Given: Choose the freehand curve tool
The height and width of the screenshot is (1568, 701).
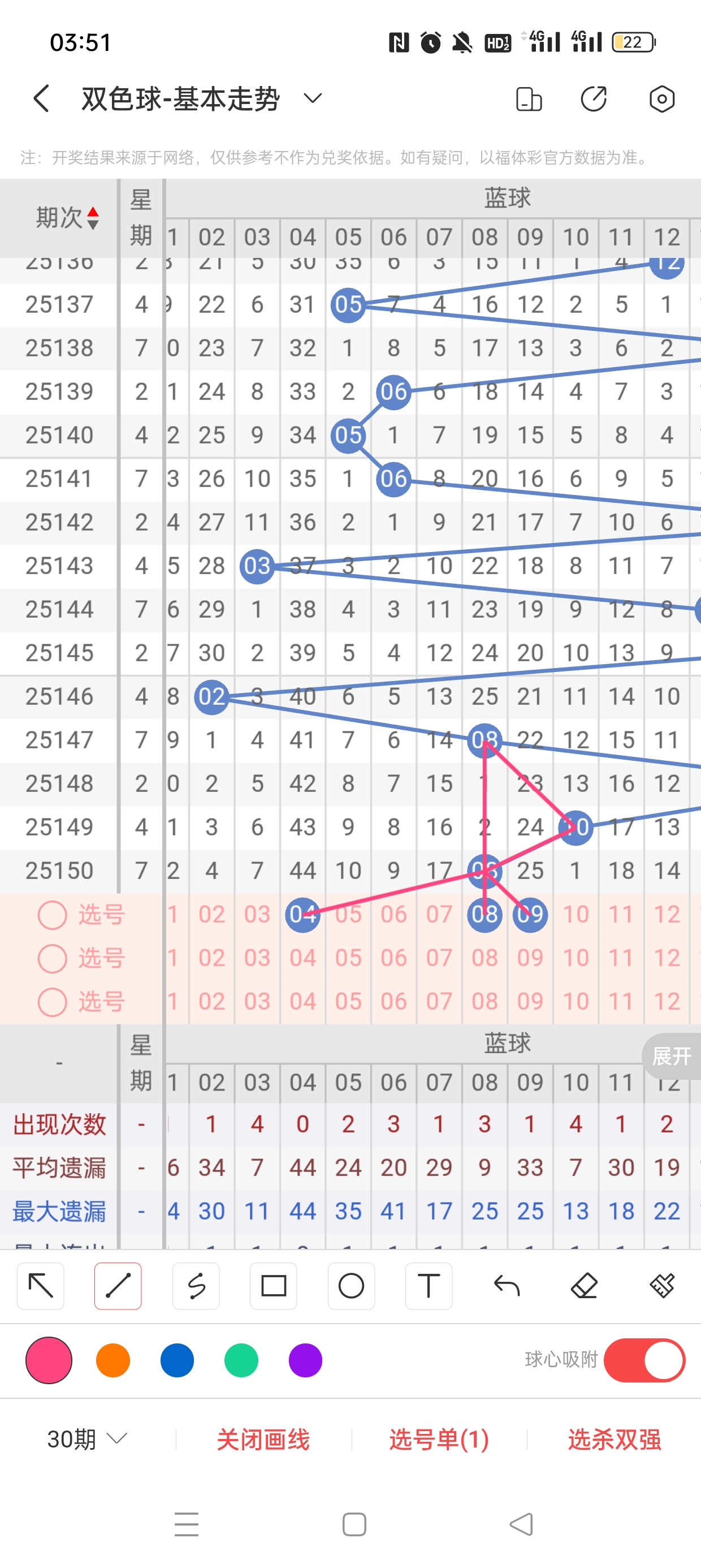Looking at the screenshot, I should [196, 1286].
